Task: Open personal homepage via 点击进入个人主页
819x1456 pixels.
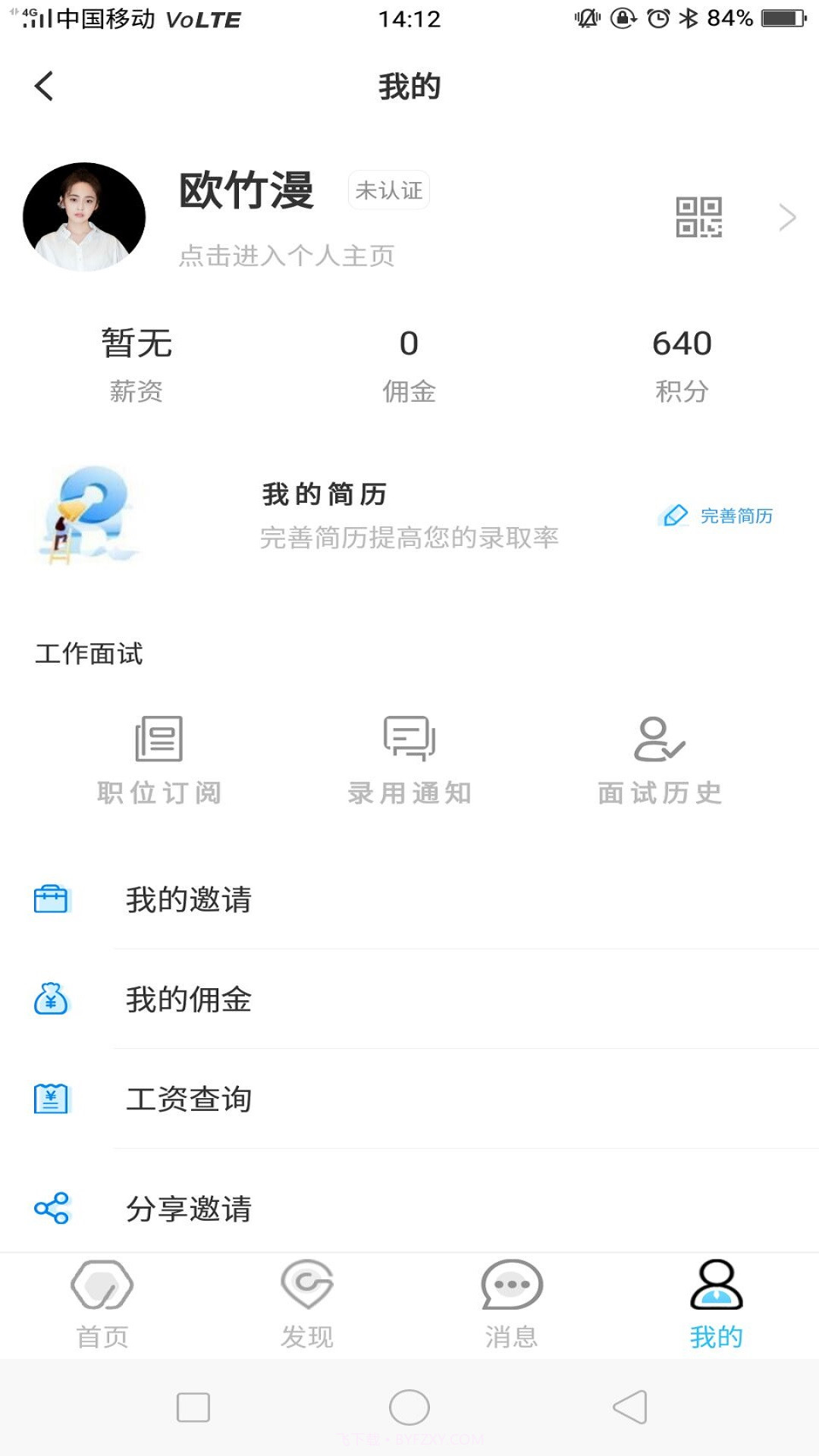Action: tap(286, 256)
